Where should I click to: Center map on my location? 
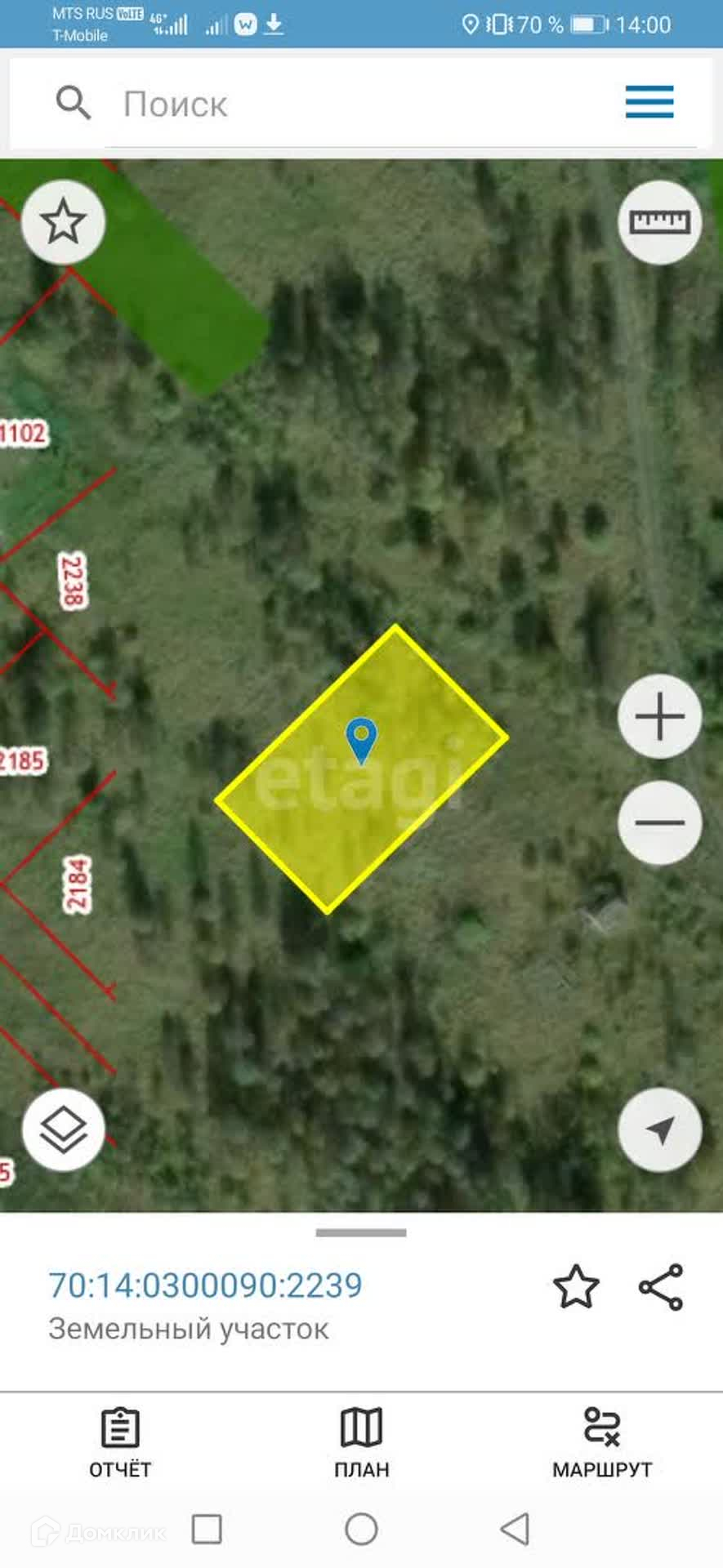coord(659,1129)
